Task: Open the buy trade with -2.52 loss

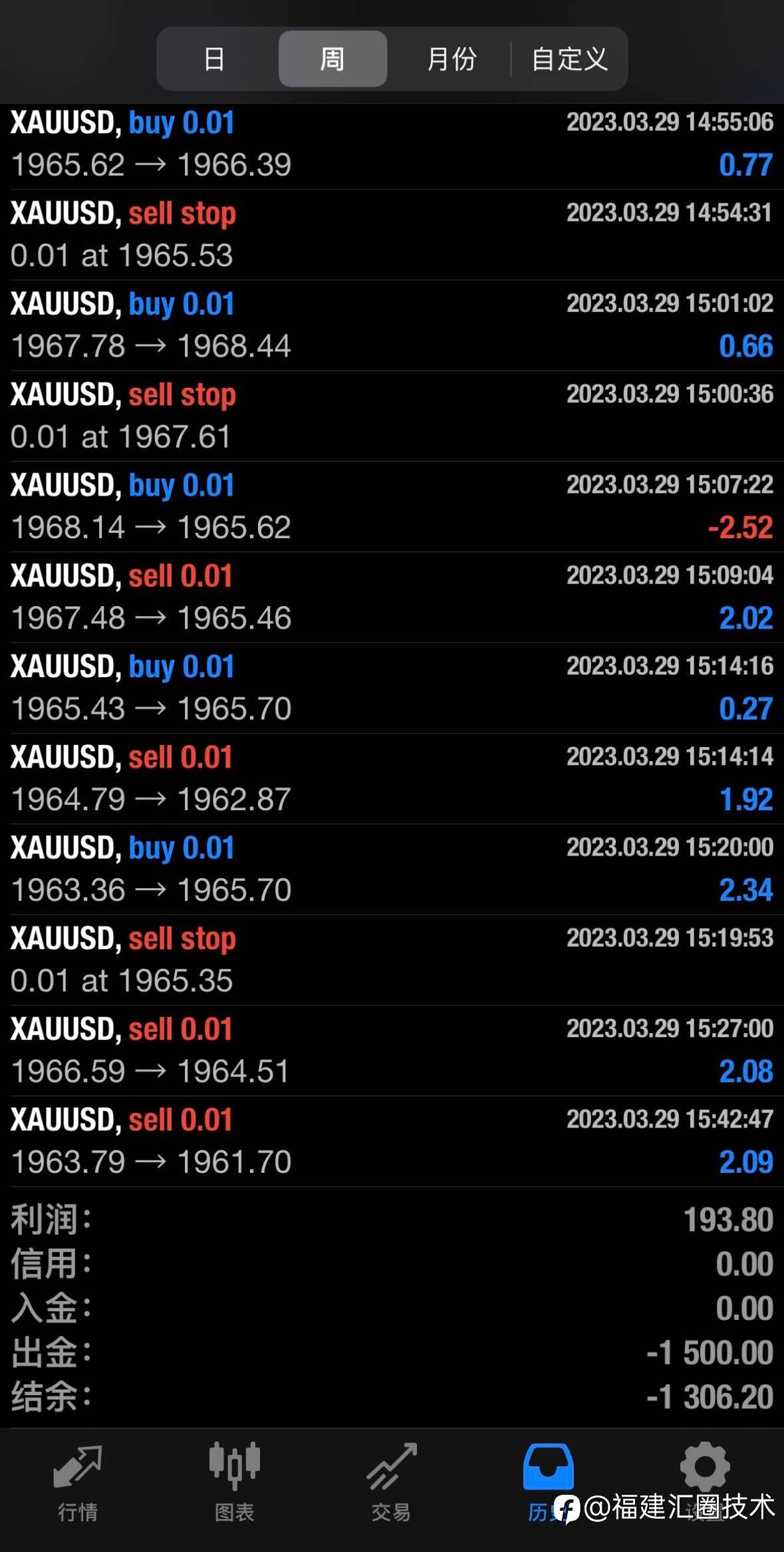Action: pyautogui.click(x=392, y=507)
